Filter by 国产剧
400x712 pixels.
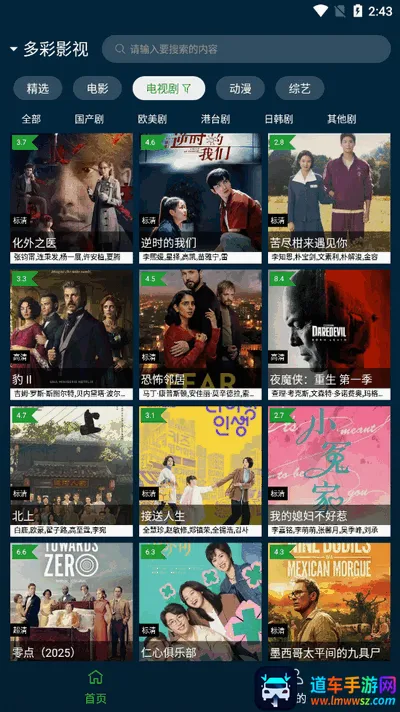[89, 119]
